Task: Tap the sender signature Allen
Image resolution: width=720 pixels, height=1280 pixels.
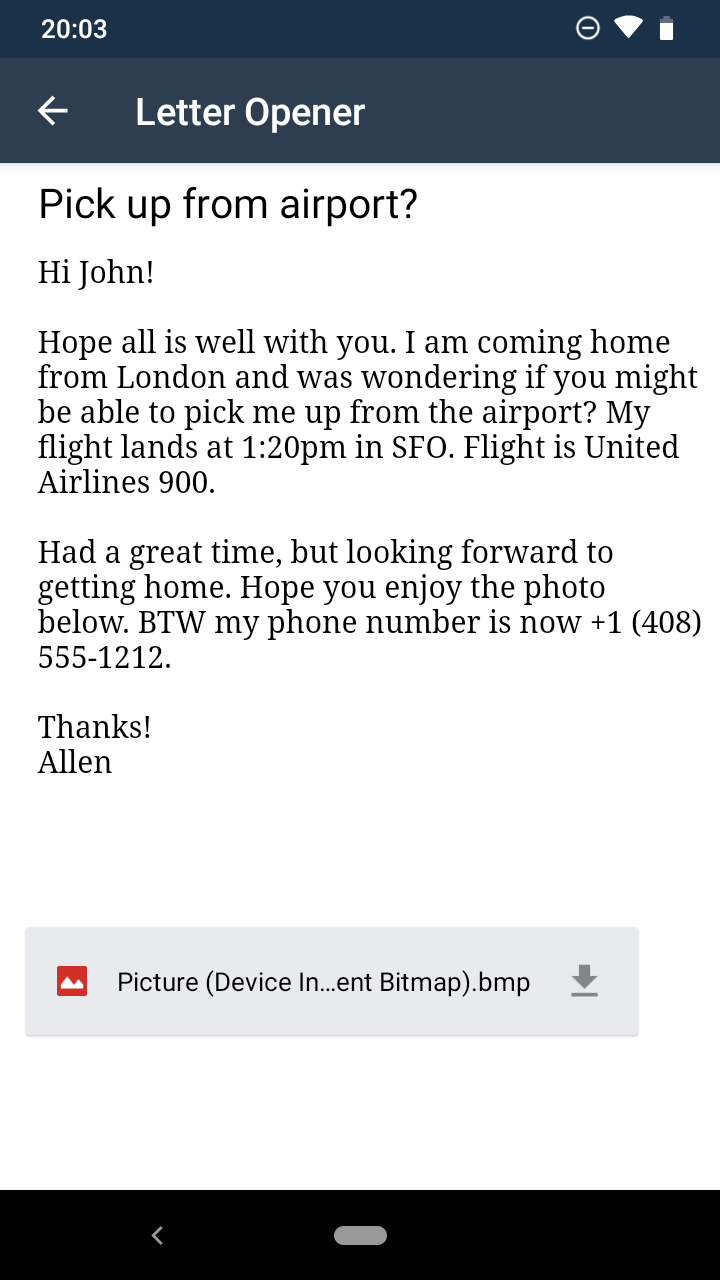Action: pos(74,762)
